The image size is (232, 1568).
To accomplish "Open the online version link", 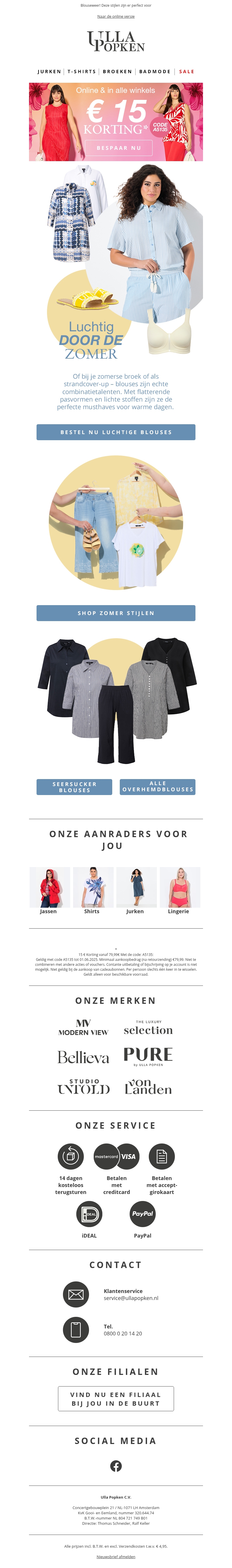I will [x=115, y=17].
